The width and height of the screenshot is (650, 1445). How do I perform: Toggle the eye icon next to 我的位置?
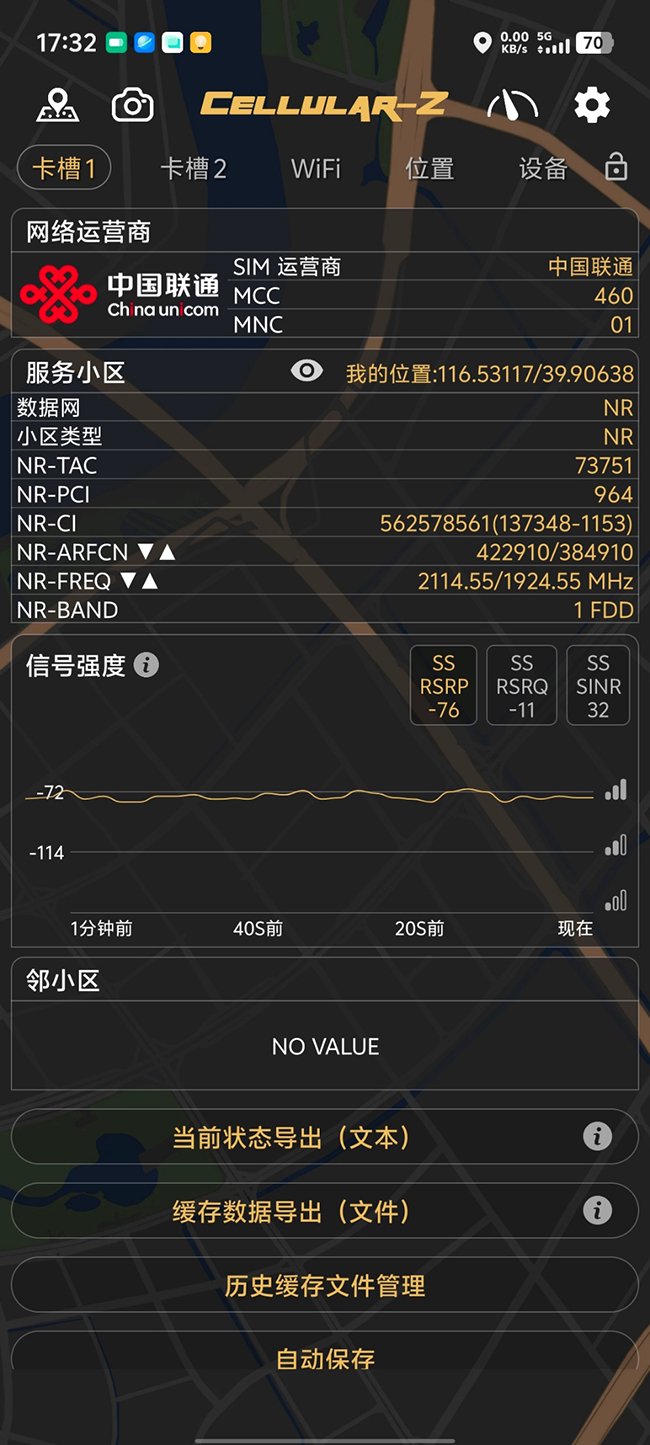point(306,371)
